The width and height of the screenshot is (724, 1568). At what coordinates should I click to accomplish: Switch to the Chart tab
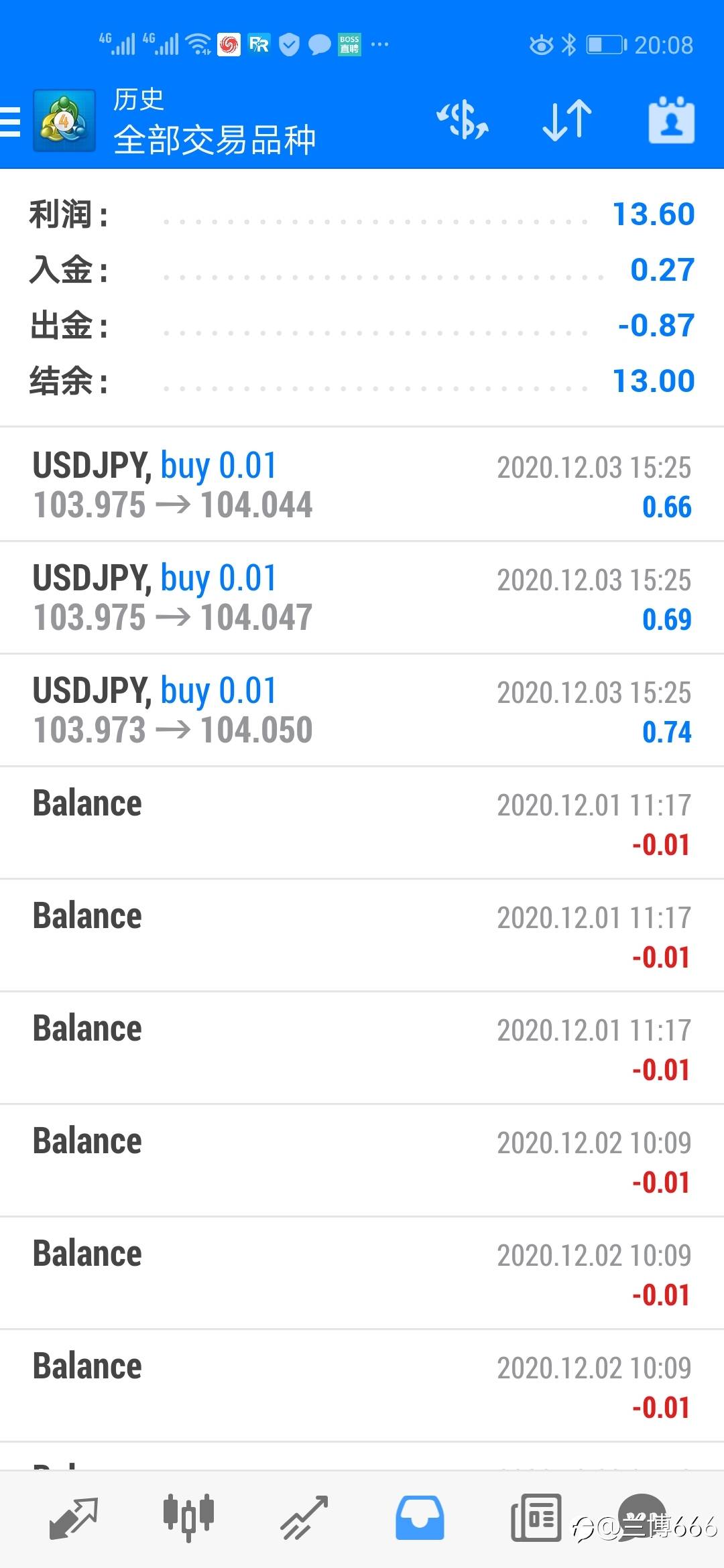(188, 1518)
